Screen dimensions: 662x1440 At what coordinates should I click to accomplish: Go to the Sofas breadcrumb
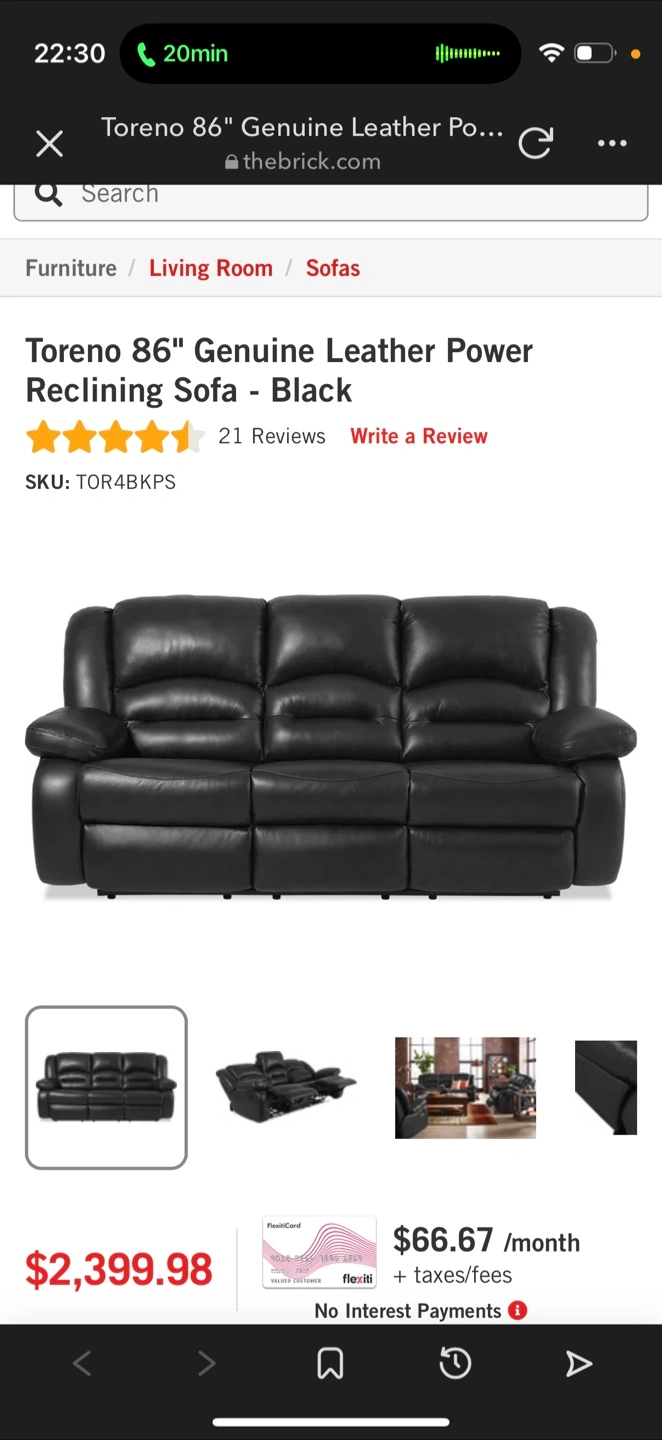click(x=333, y=268)
